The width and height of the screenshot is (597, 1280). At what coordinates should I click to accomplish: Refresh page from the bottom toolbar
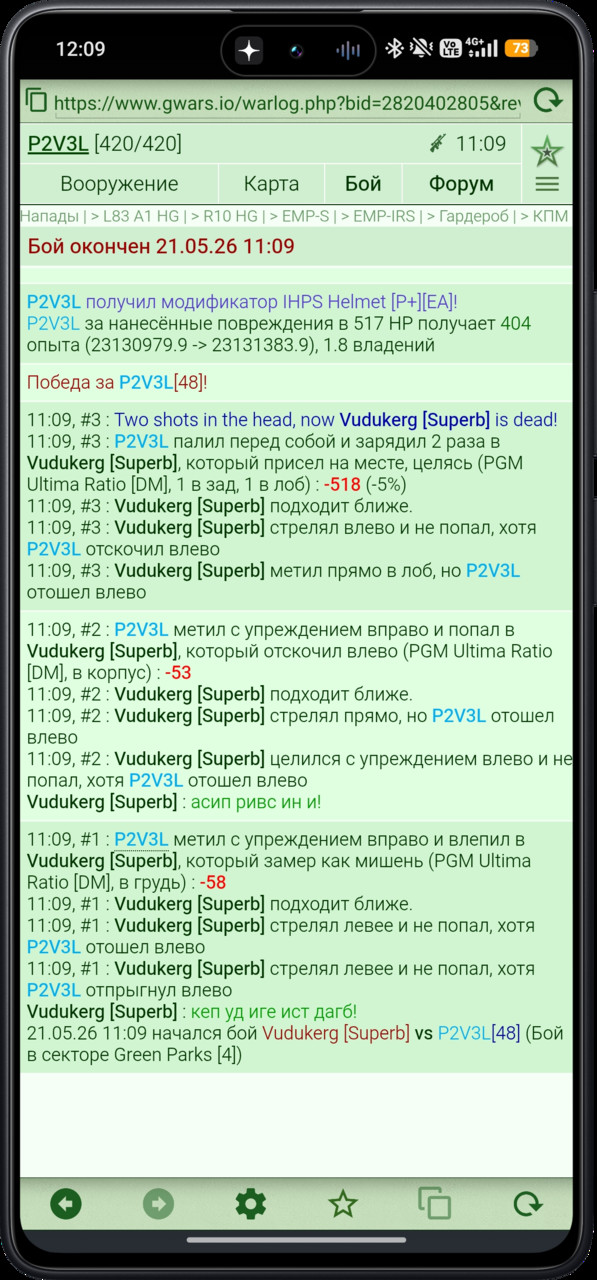(x=527, y=1204)
